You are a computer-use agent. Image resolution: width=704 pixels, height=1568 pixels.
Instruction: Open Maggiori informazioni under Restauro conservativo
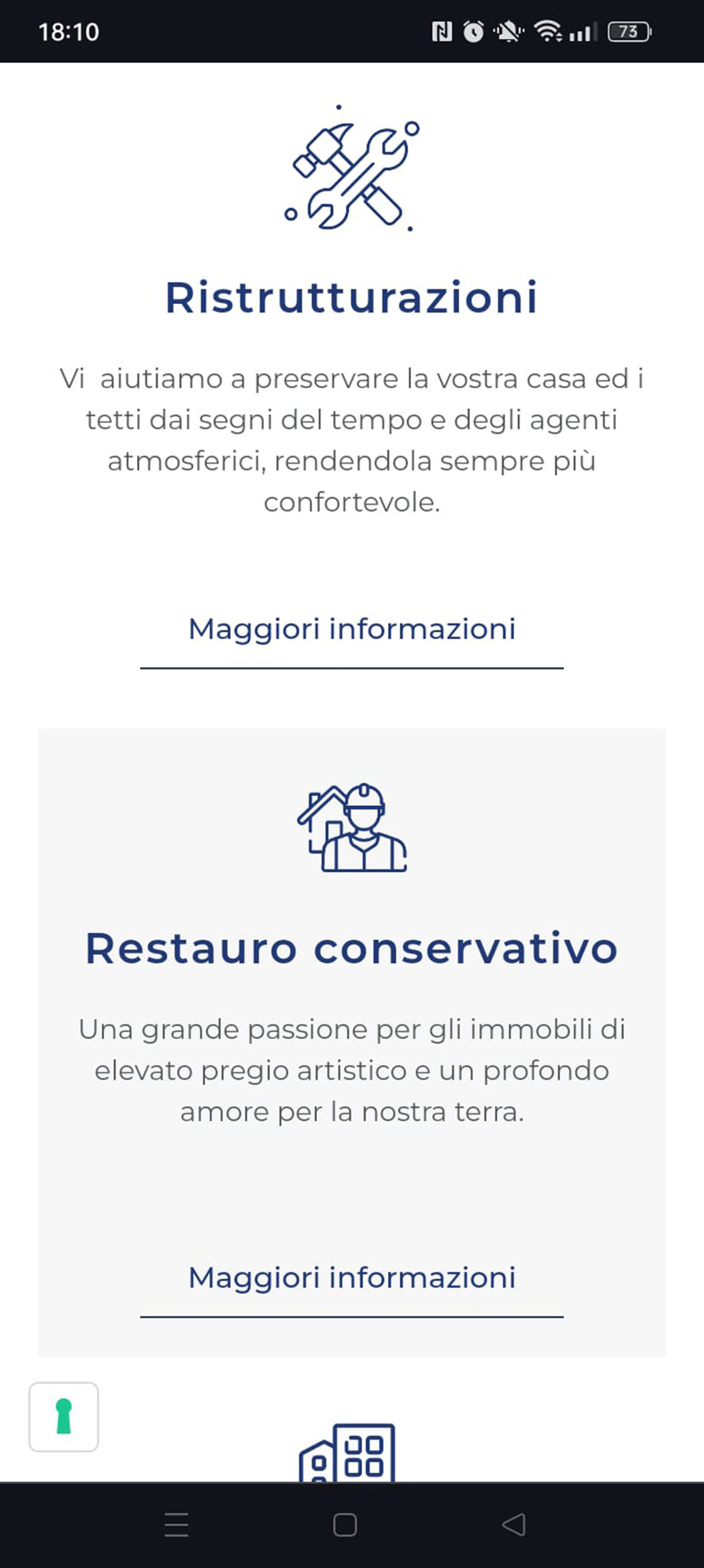(x=352, y=1278)
